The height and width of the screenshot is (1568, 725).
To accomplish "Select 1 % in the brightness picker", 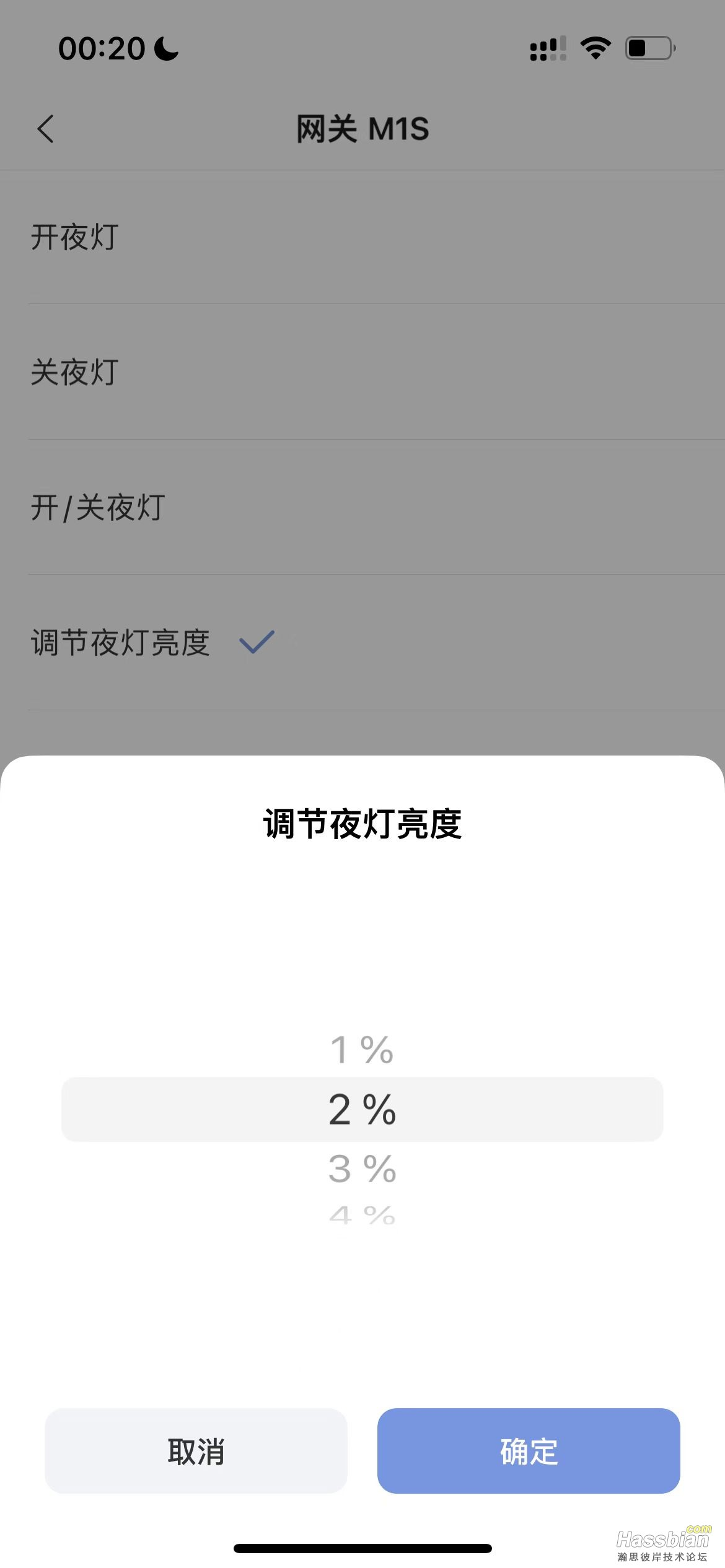I will pos(362,1050).
